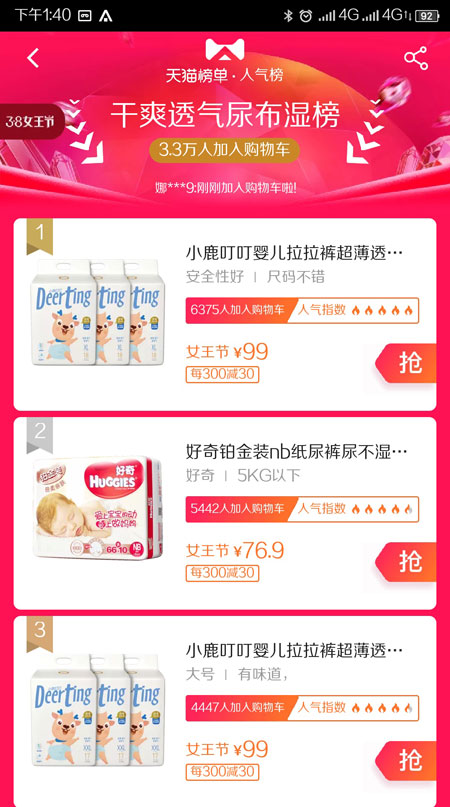Viewport: 450px width, 807px height.
Task: Share this Tmall ranking page
Action: pyautogui.click(x=416, y=58)
